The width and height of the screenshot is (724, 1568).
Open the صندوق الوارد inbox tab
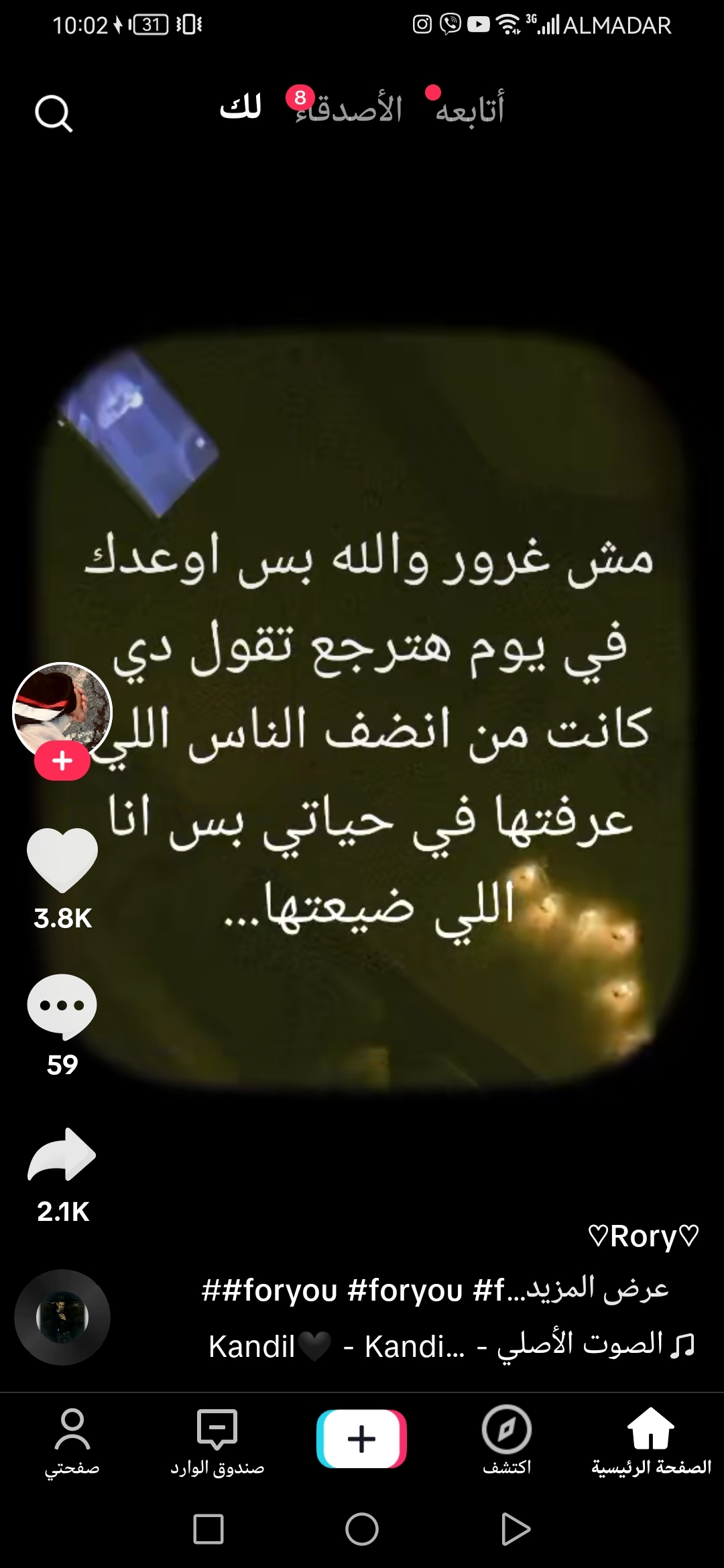tap(217, 1441)
